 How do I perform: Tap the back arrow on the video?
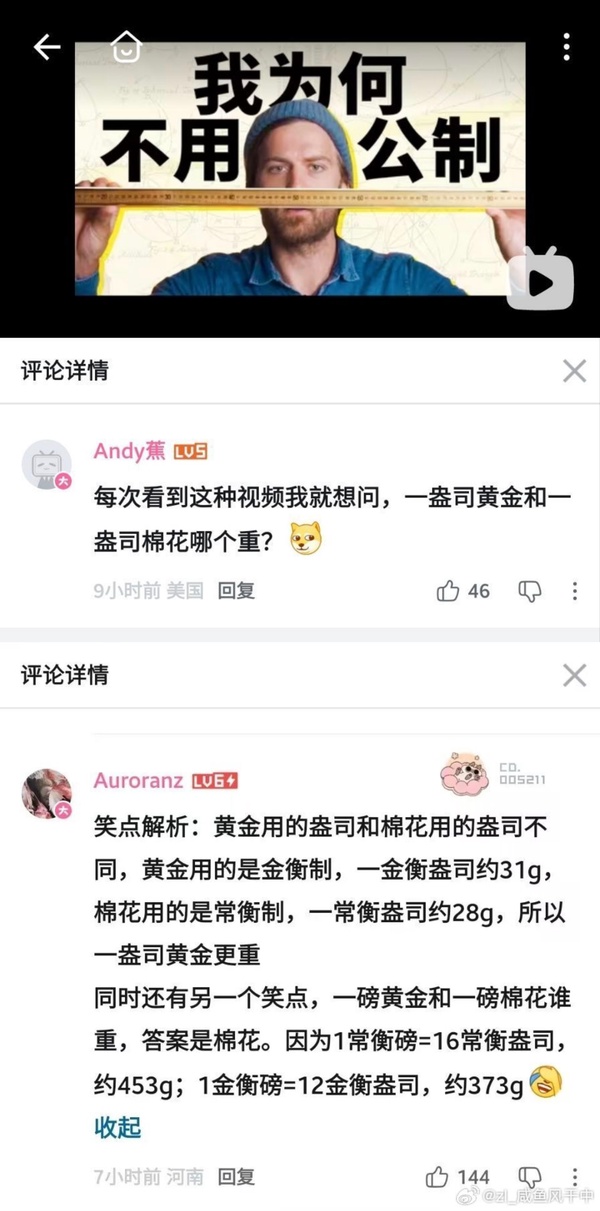(x=47, y=47)
